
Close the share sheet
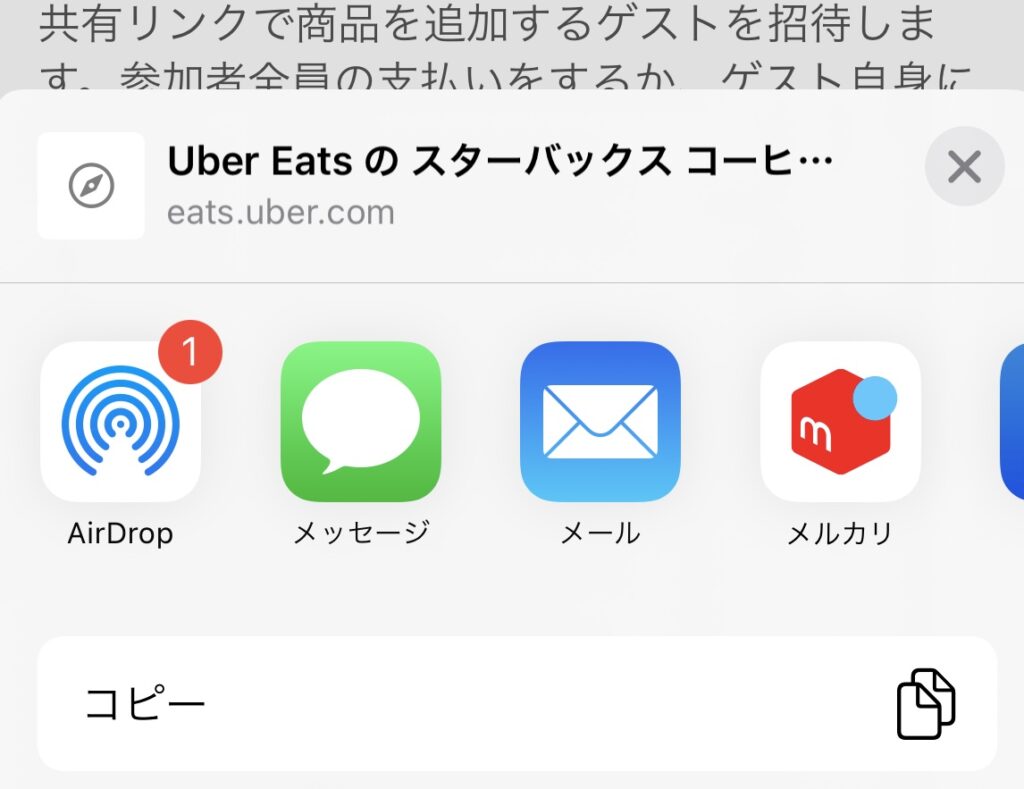tap(963, 167)
